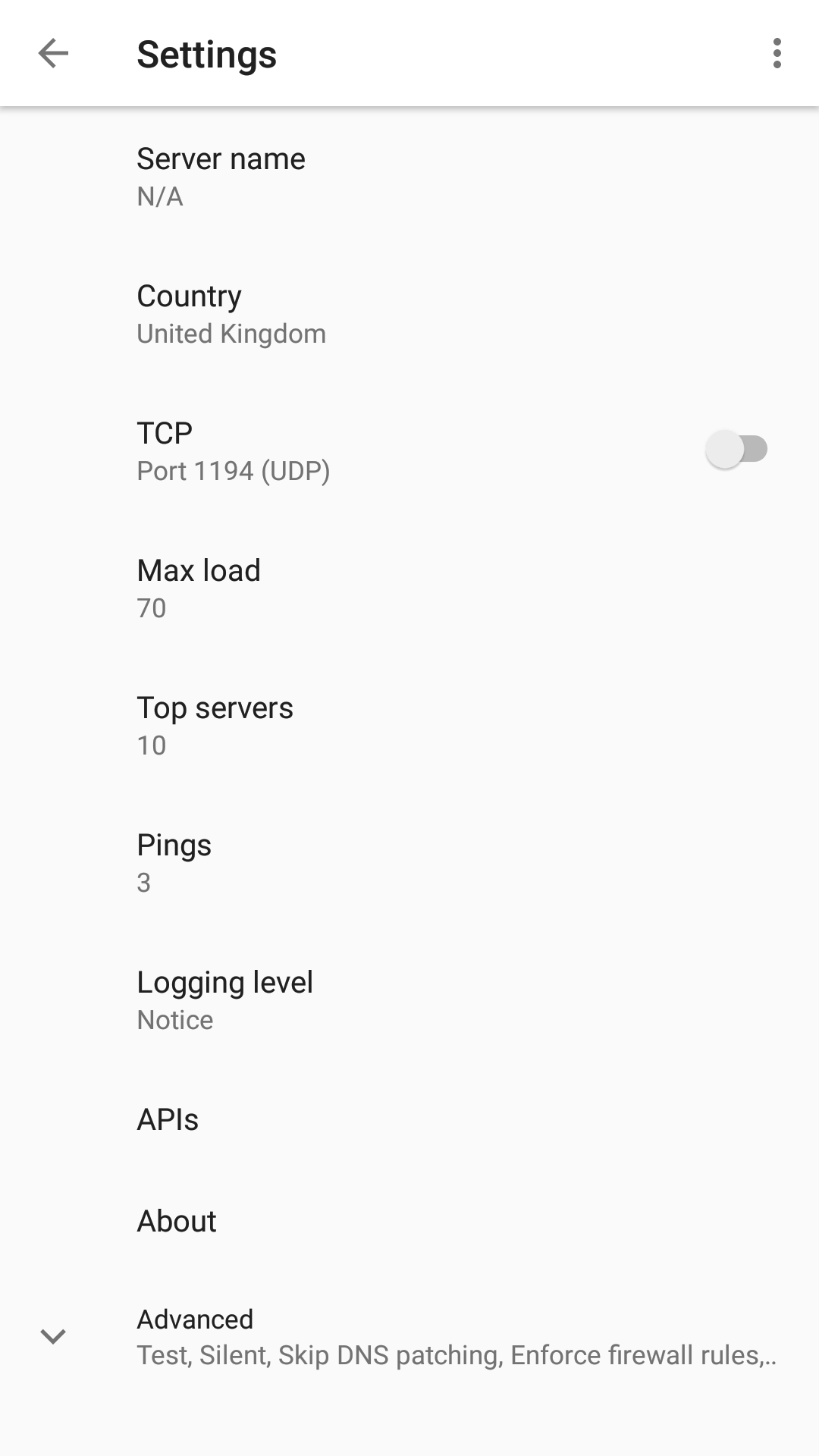This screenshot has width=819, height=1456.
Task: View the About page
Action: coord(409,1222)
